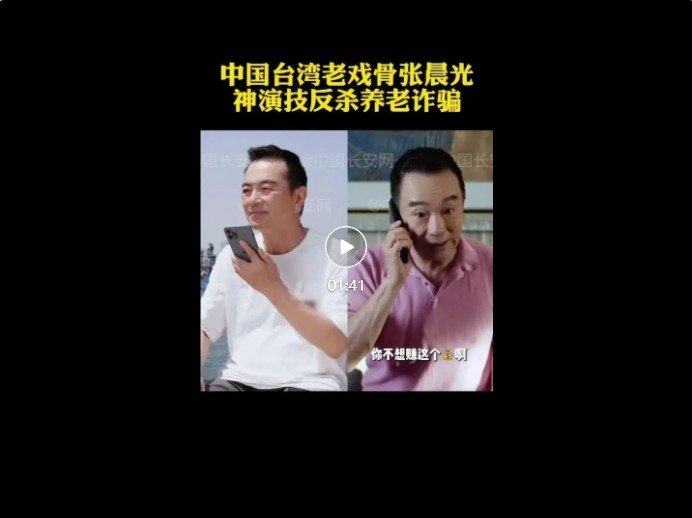The height and width of the screenshot is (518, 692).
Task: Play the Zhang Chenguang video
Action: point(346,247)
